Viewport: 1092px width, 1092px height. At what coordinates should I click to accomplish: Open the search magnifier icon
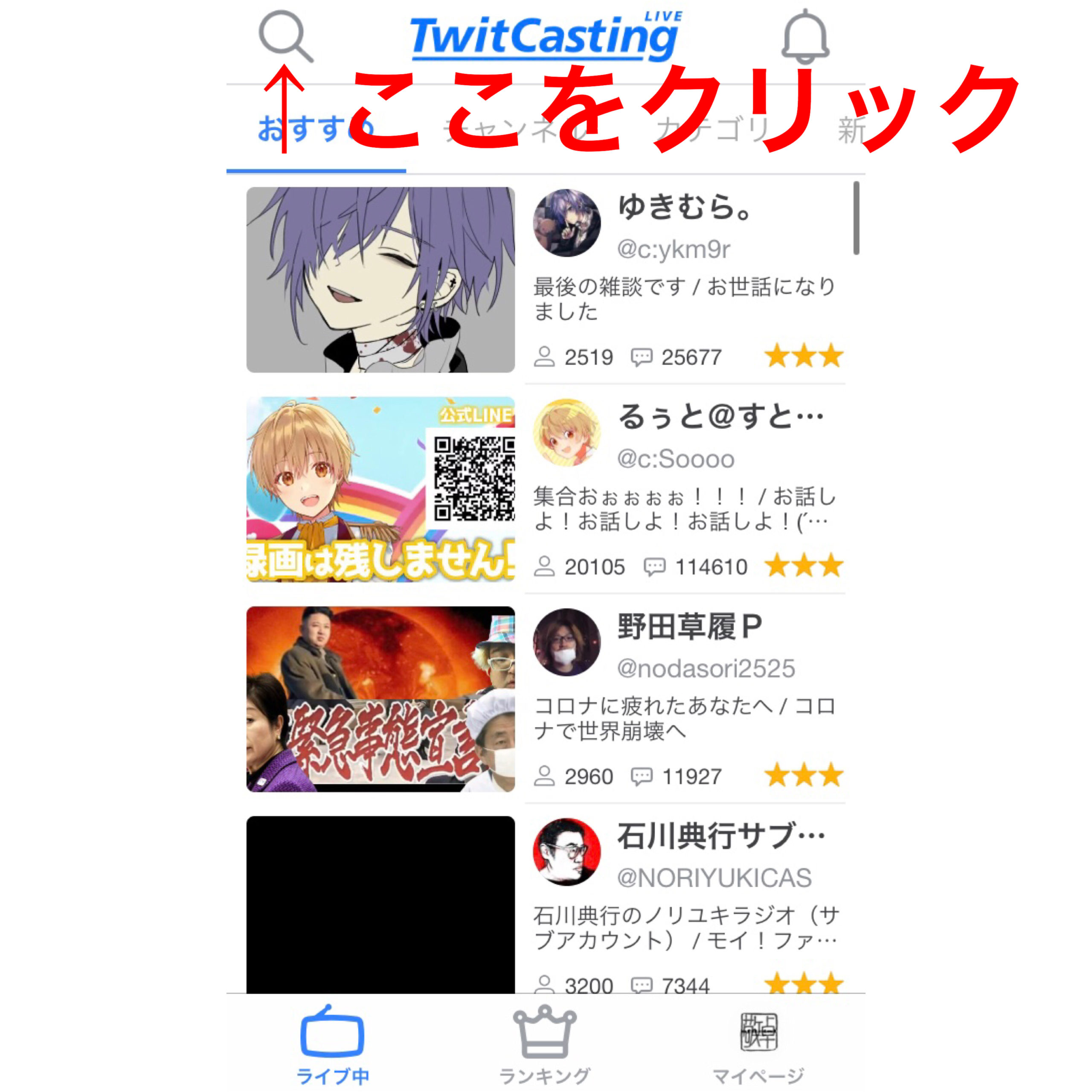(x=285, y=36)
